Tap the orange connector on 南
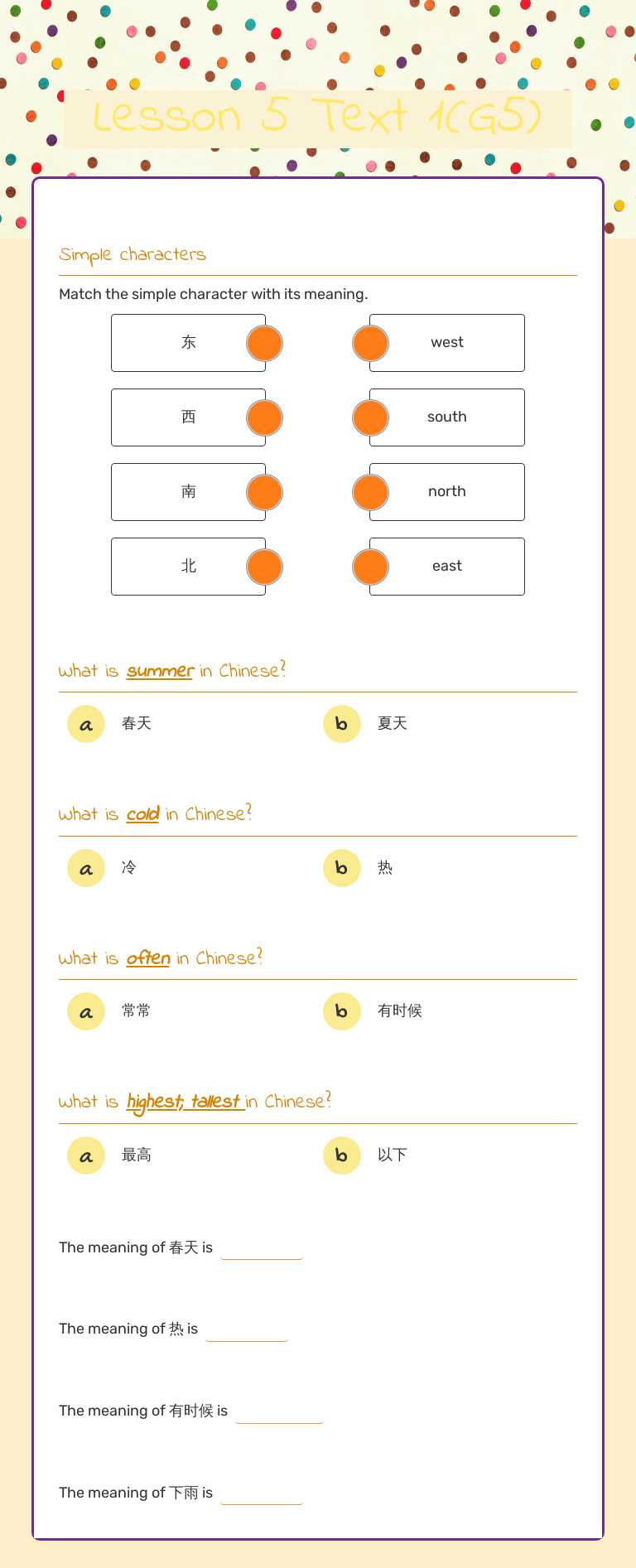The width and height of the screenshot is (636, 1568). [265, 493]
